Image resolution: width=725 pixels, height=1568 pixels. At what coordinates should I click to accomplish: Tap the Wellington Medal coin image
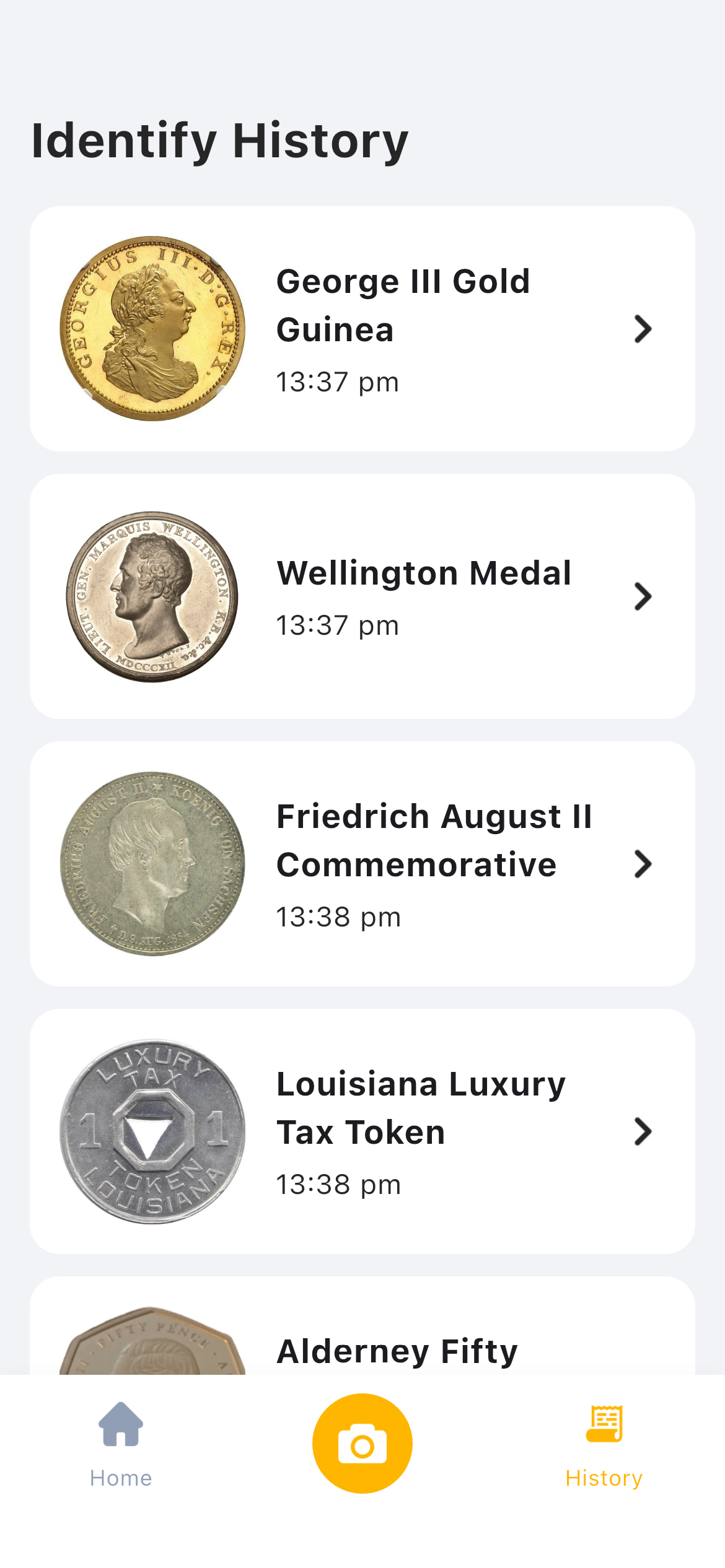click(x=152, y=596)
